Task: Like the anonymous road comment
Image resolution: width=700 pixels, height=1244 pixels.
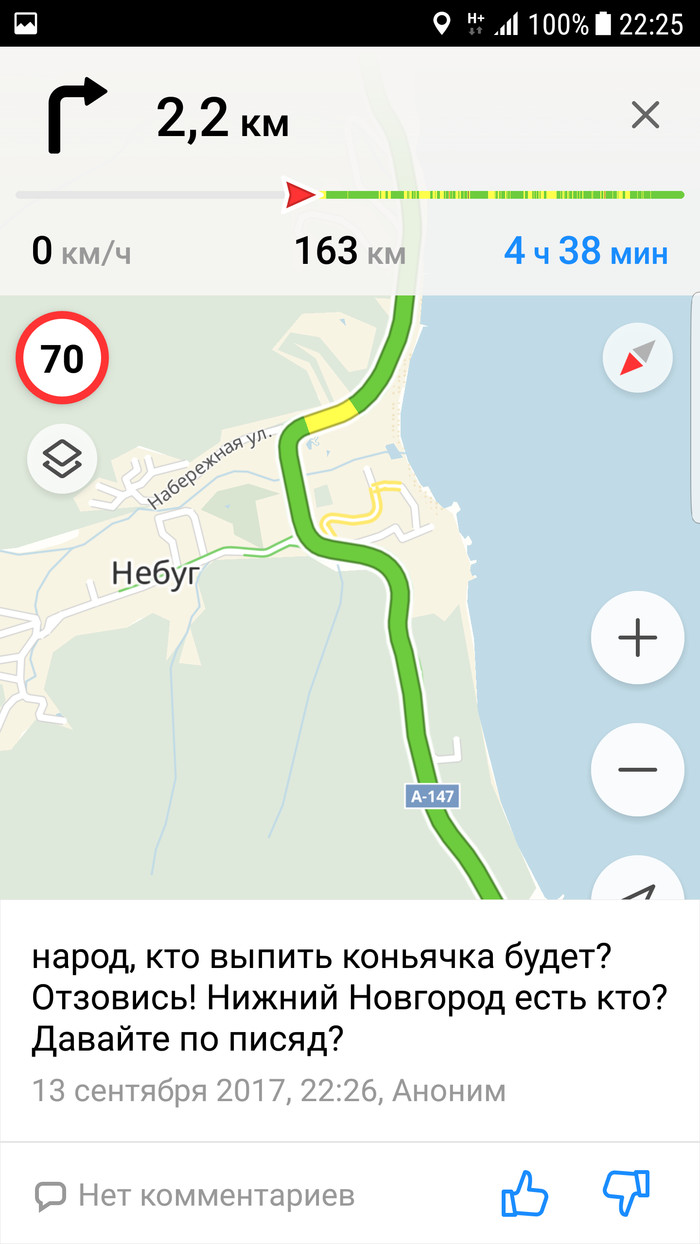Action: click(525, 1193)
